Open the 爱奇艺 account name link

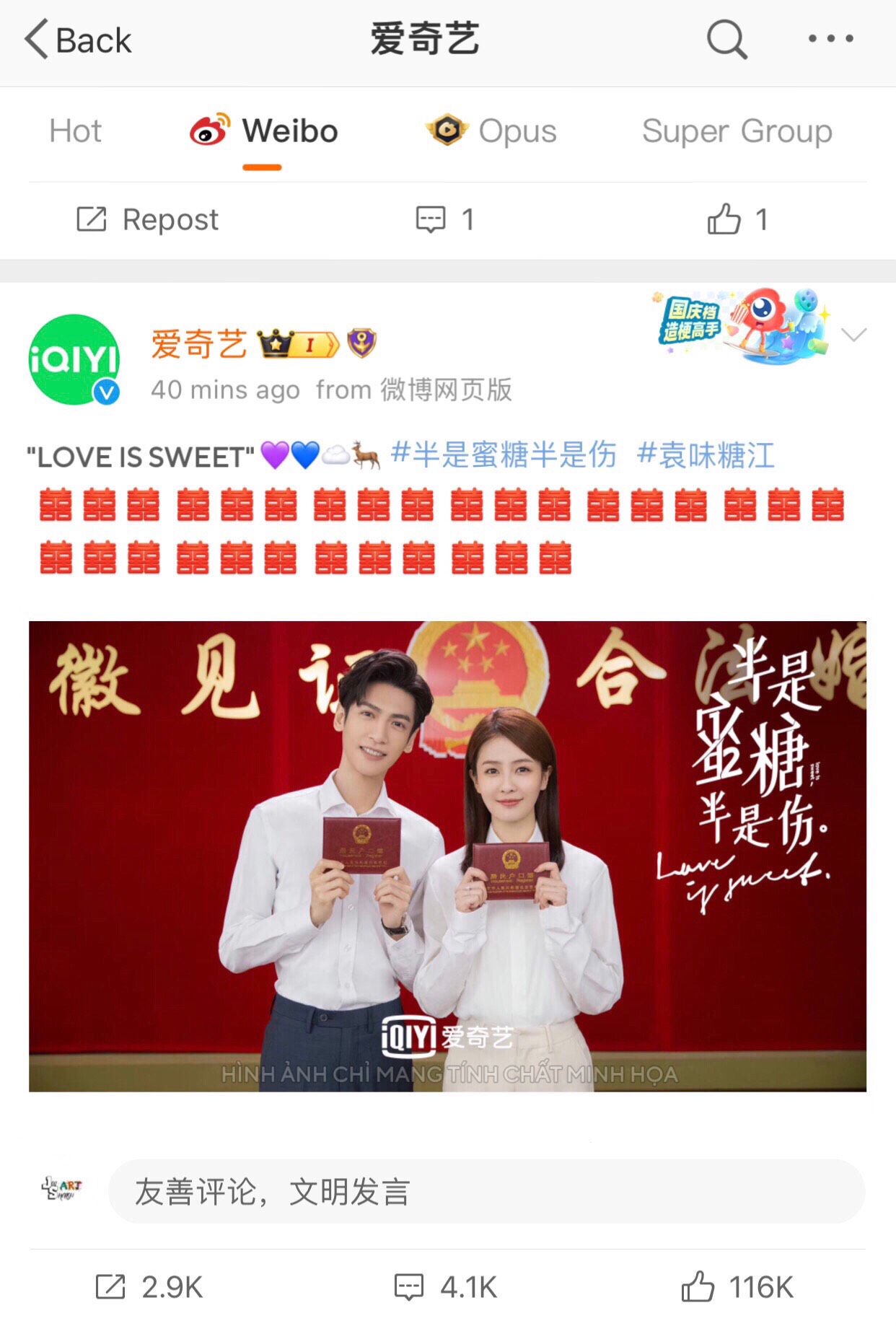[198, 344]
